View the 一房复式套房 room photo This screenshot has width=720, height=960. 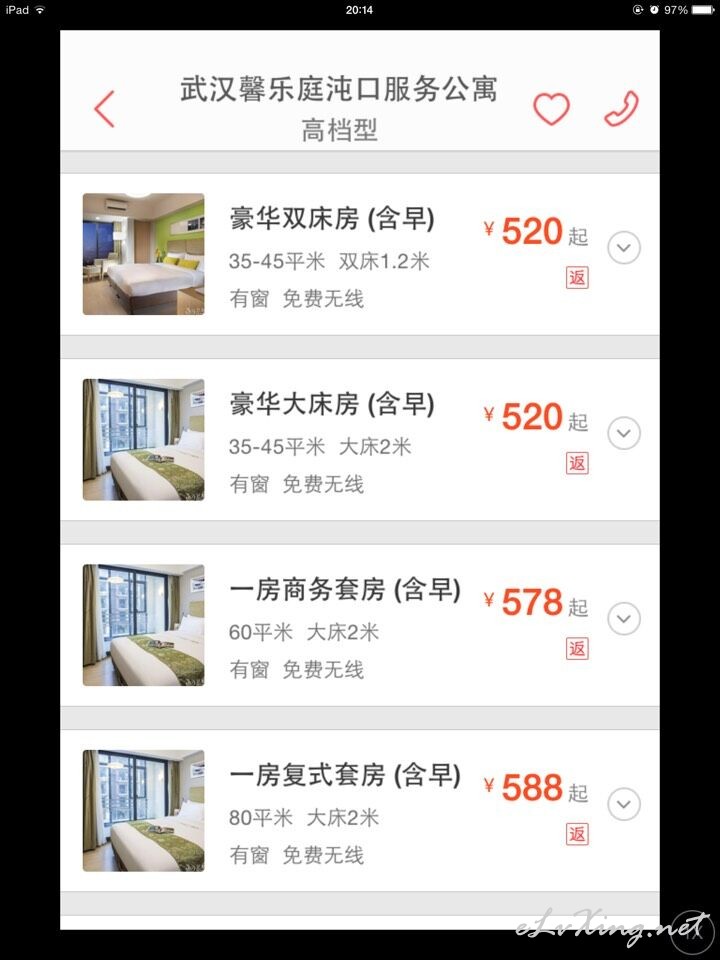coord(143,810)
